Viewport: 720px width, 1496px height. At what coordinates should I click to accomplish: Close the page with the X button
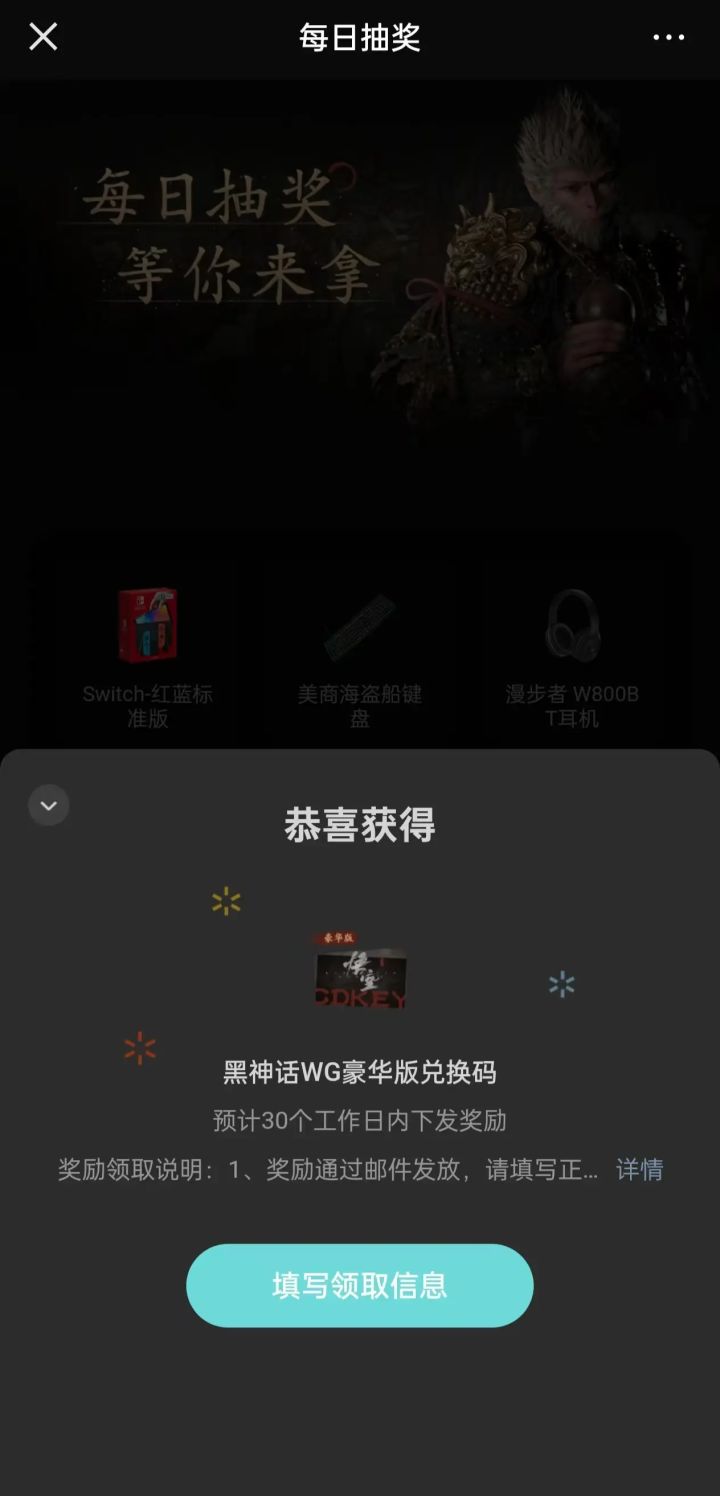click(42, 38)
